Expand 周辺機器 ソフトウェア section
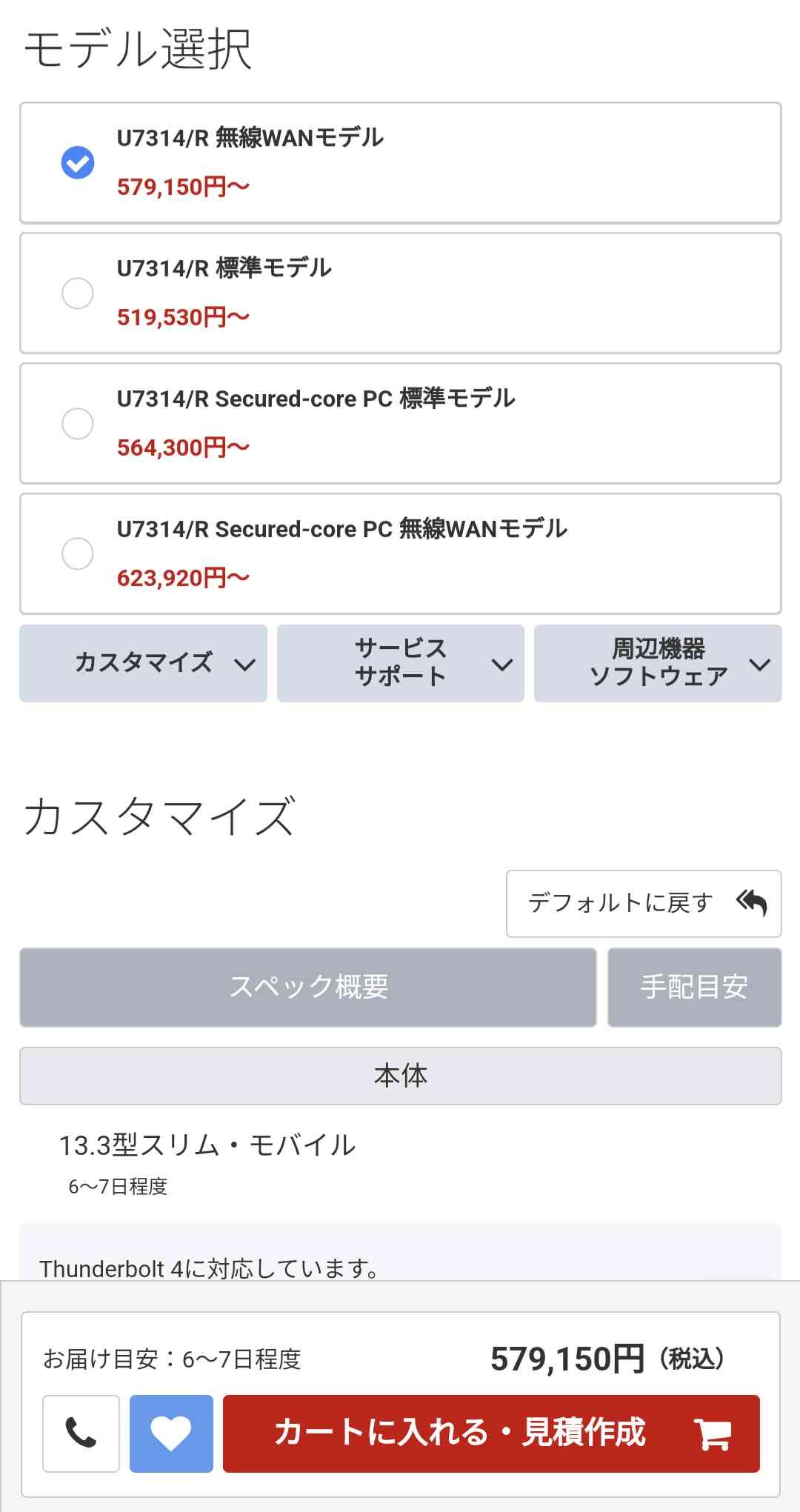800x1512 pixels. coord(658,663)
